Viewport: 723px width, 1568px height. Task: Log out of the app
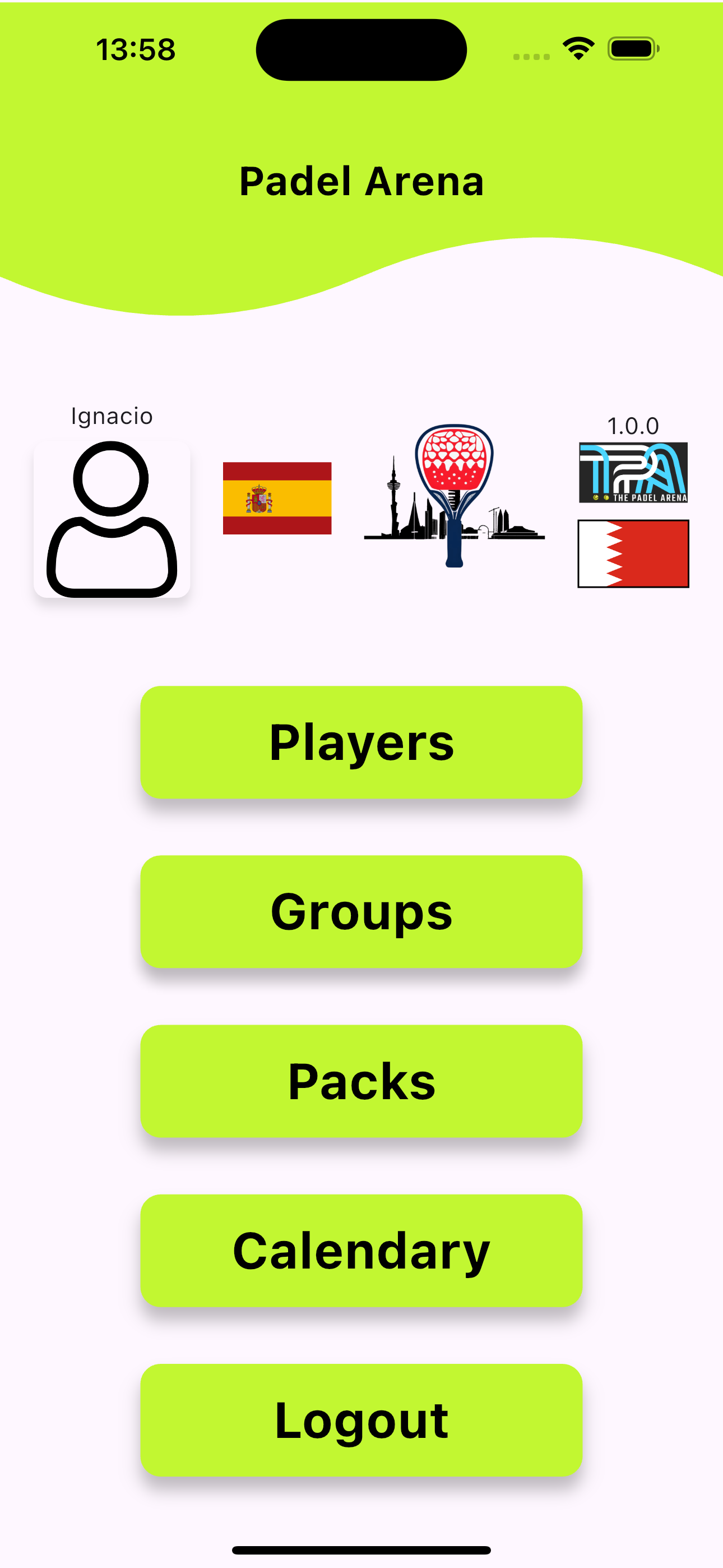click(x=361, y=1419)
